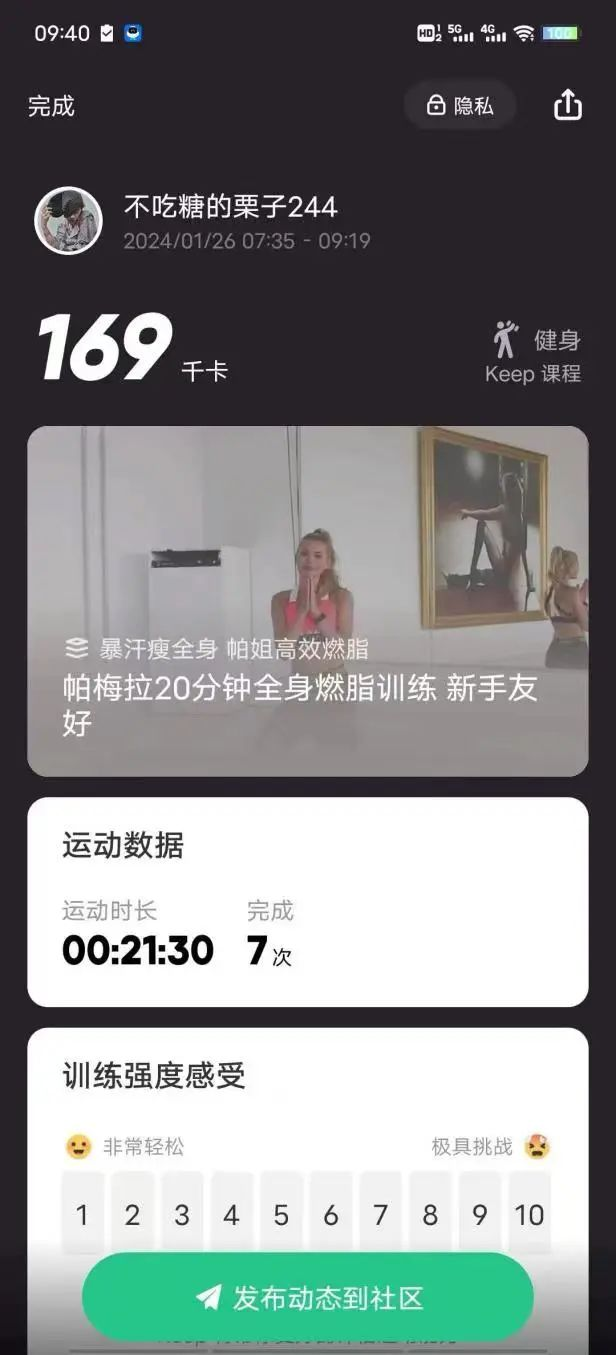This screenshot has height=1355, width=616.
Task: Rate training intensity as 10
Action: [x=529, y=1214]
